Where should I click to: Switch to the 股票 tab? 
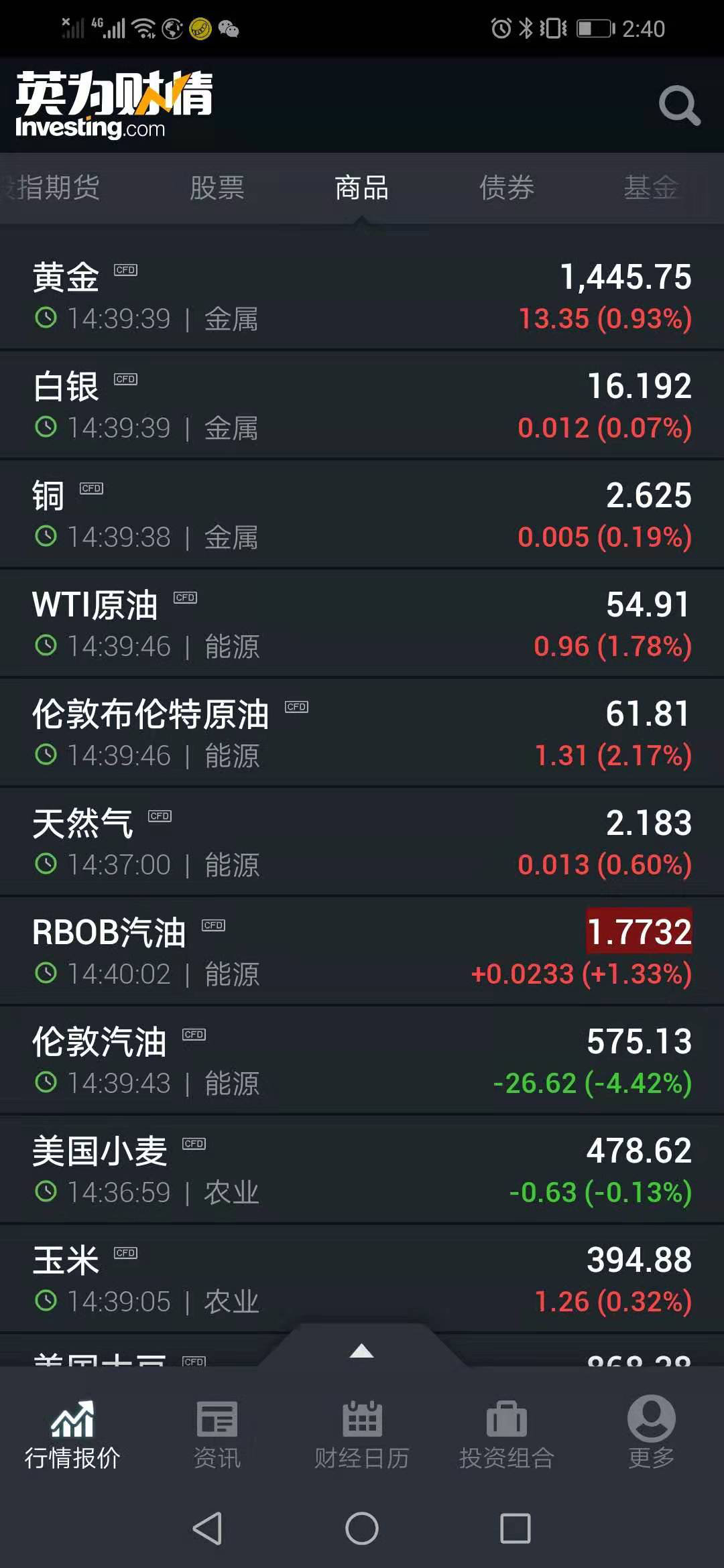click(217, 188)
